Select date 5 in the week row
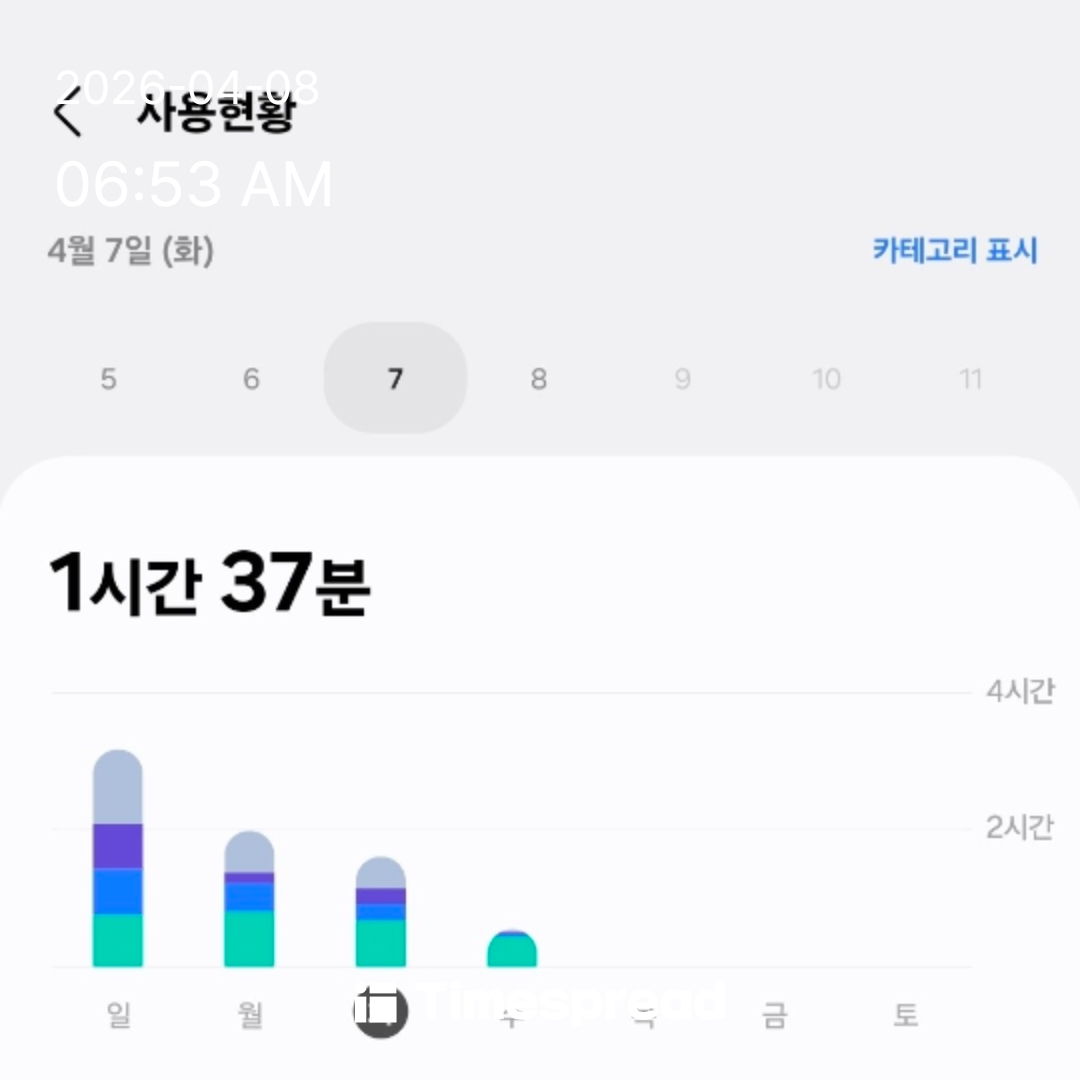The height and width of the screenshot is (1080, 1080). (x=108, y=379)
